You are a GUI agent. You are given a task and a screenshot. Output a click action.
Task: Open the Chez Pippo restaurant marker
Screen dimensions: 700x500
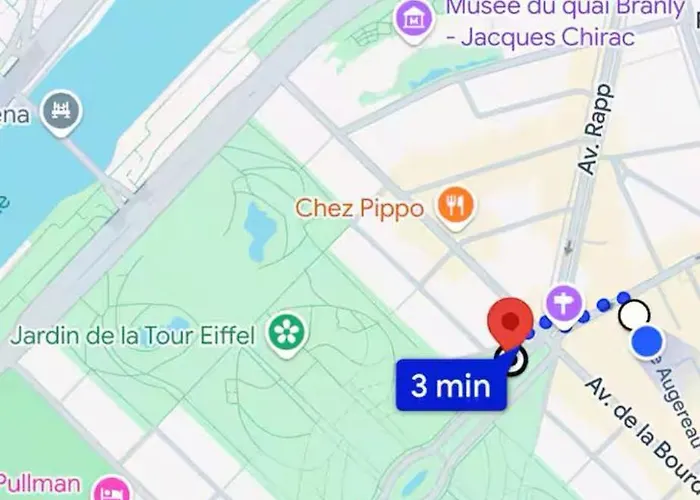pos(456,207)
